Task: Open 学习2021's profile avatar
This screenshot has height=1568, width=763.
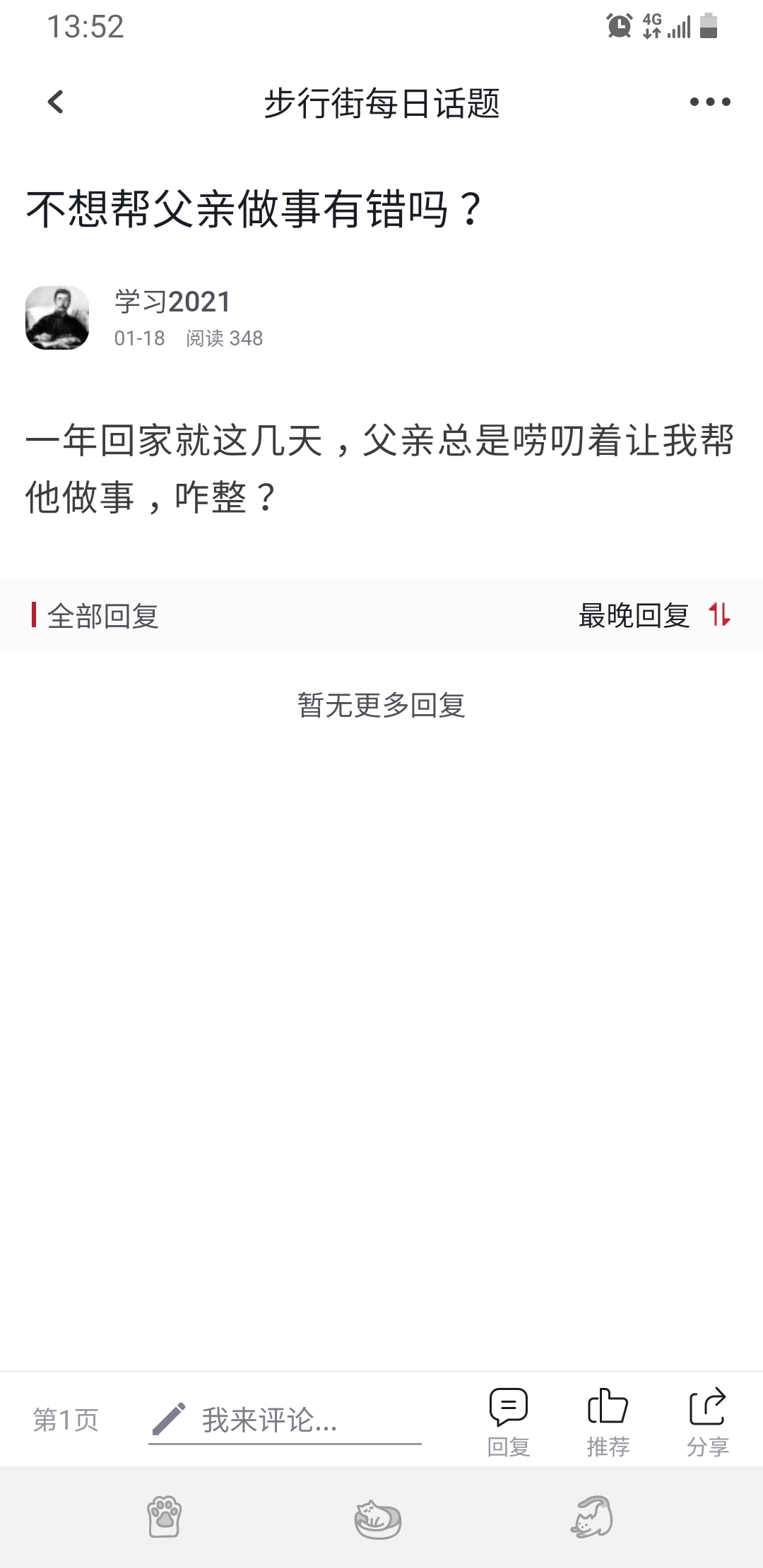Action: 57,318
